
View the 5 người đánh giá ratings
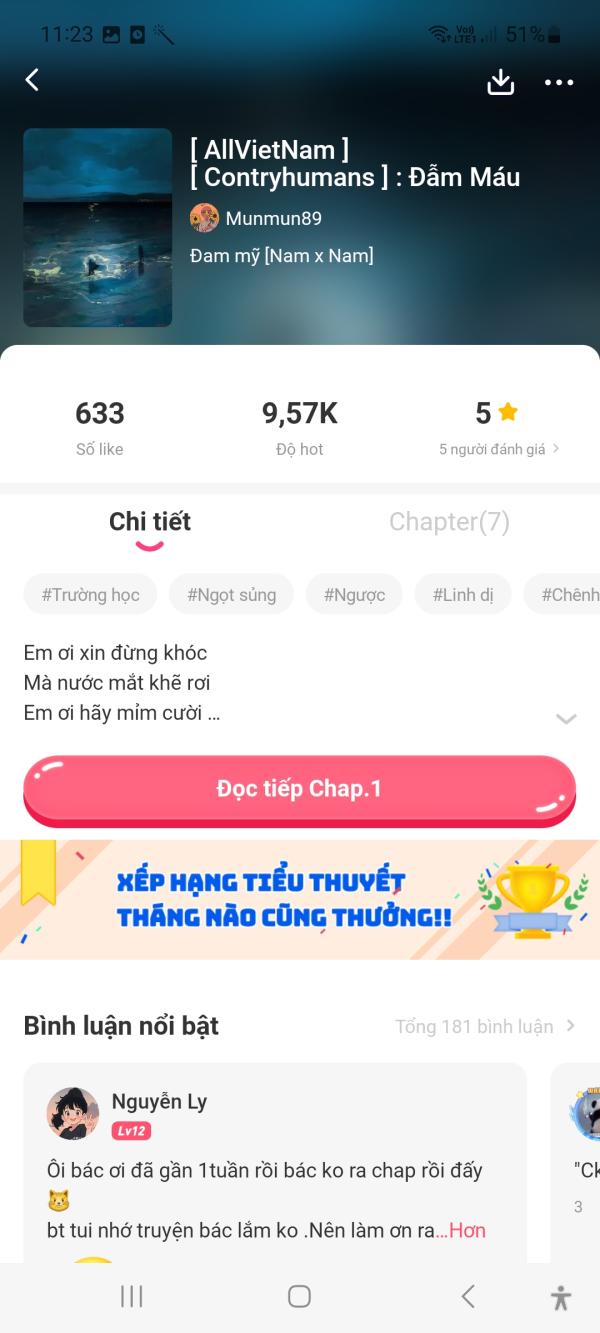(498, 450)
